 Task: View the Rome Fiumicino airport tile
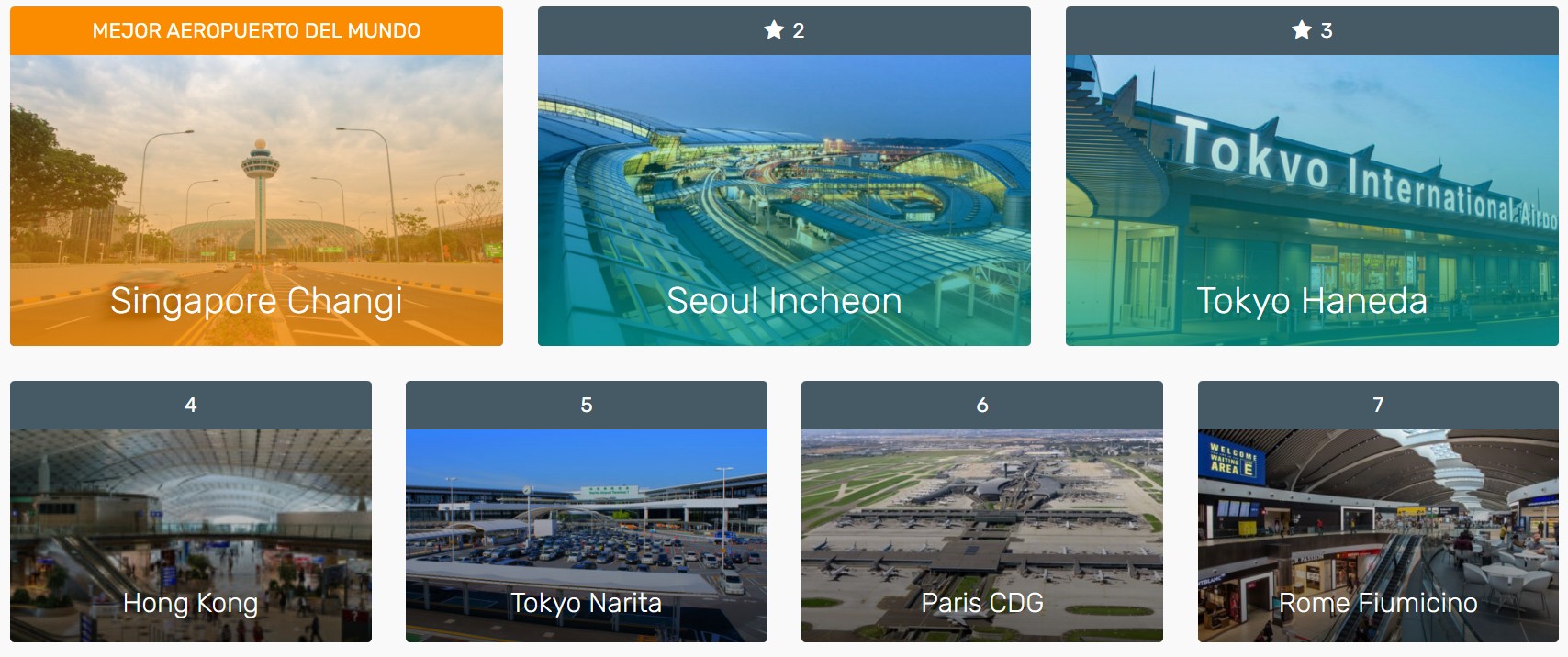[x=1378, y=535]
